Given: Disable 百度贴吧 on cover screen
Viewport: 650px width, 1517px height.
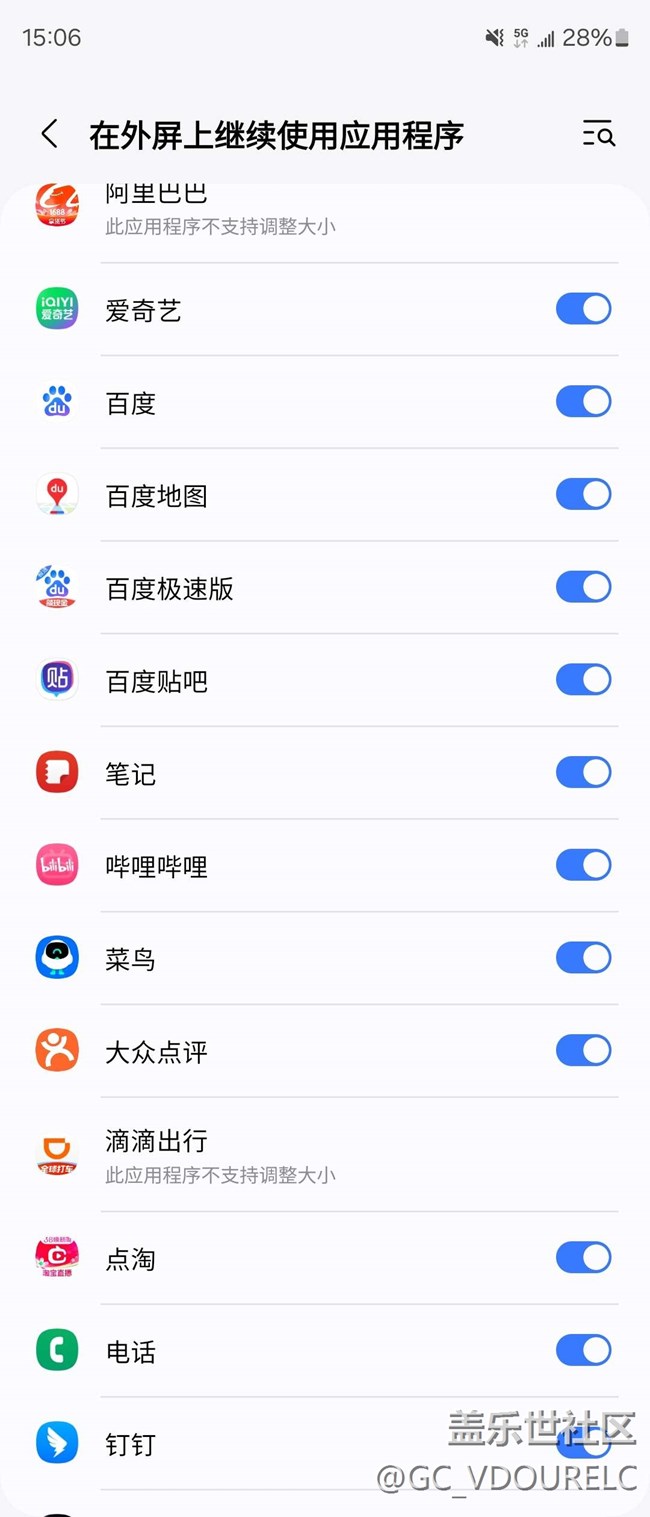Looking at the screenshot, I should coord(583,680).
